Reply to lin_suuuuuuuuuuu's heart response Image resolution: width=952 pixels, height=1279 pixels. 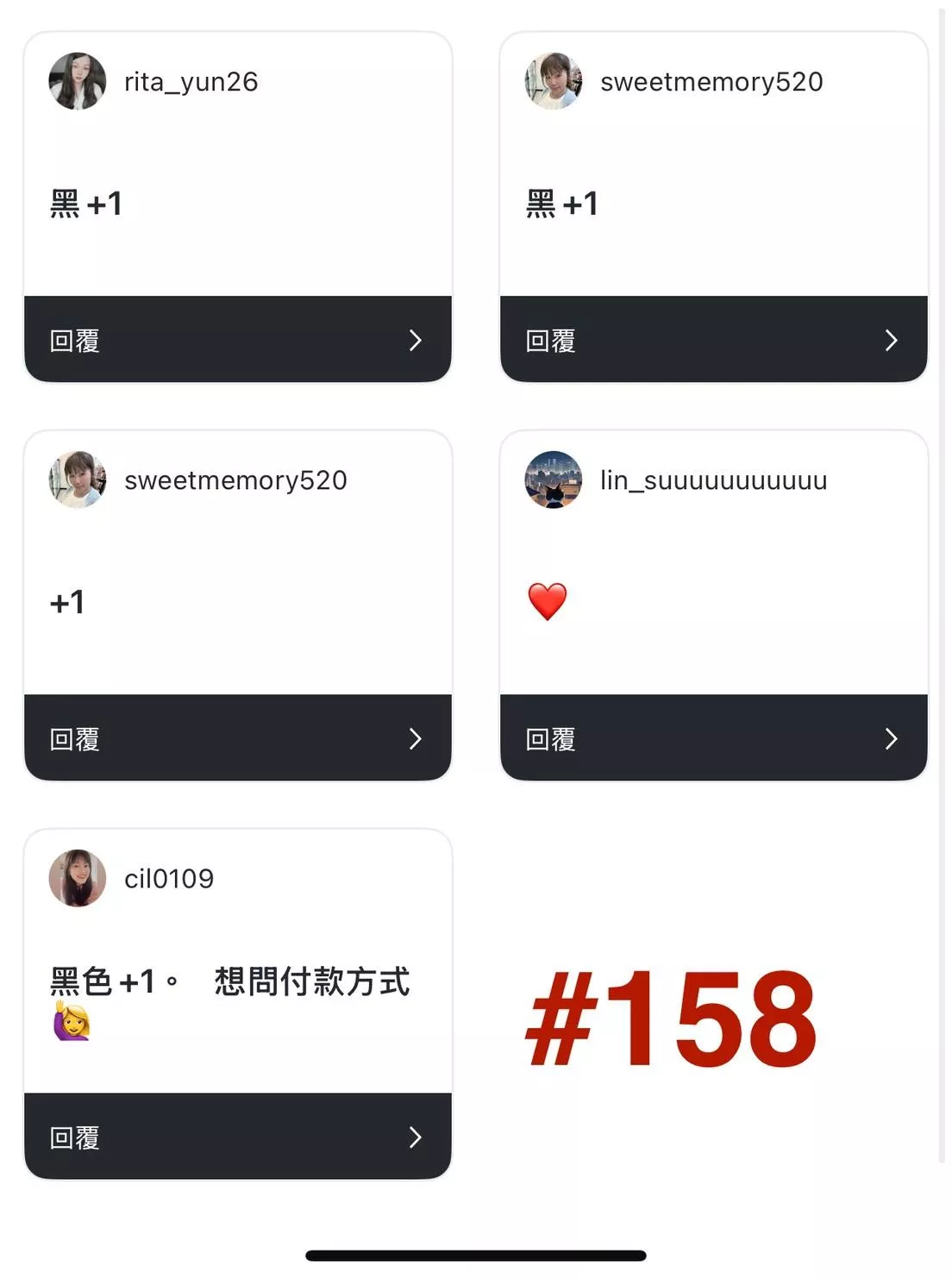(713, 738)
